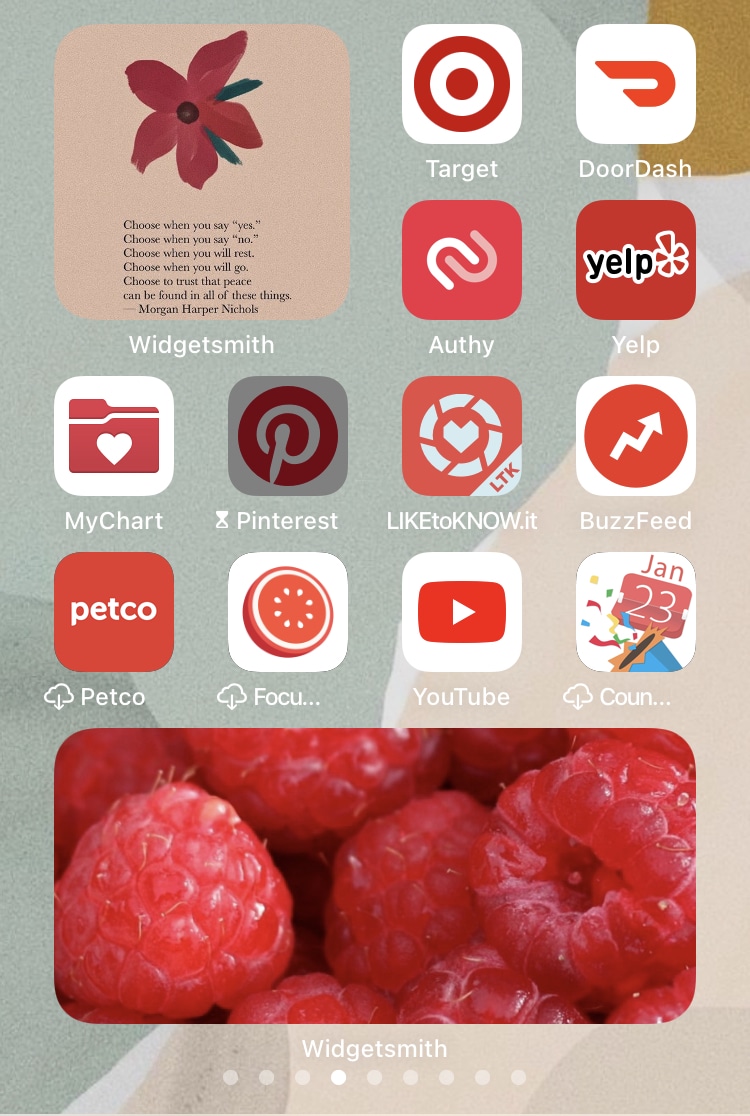Launch the Yelp app
The image size is (750, 1116).
[635, 260]
